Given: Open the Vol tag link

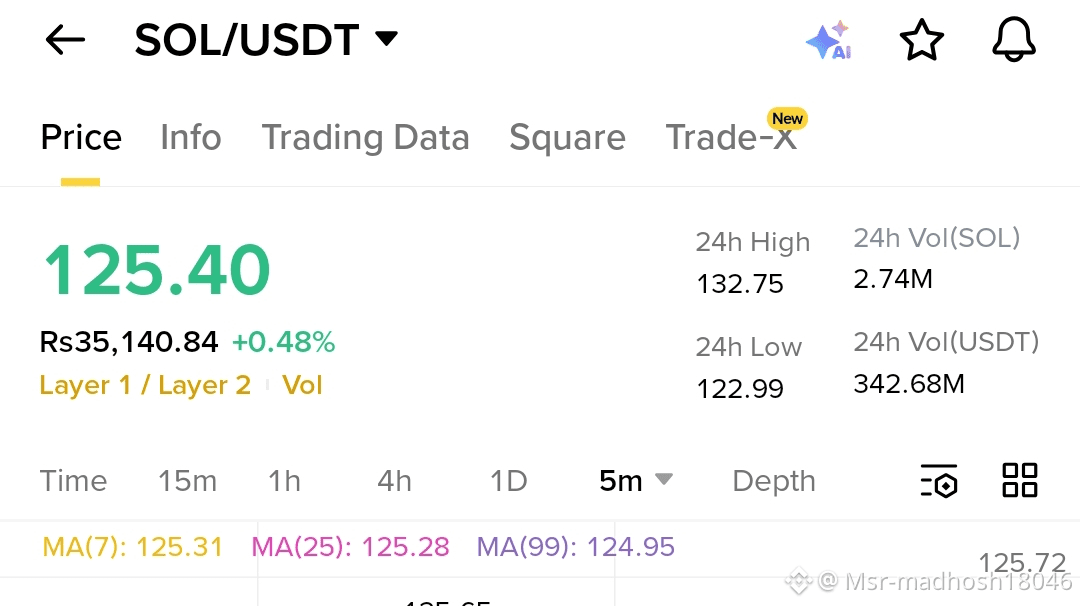Looking at the screenshot, I should tap(302, 385).
